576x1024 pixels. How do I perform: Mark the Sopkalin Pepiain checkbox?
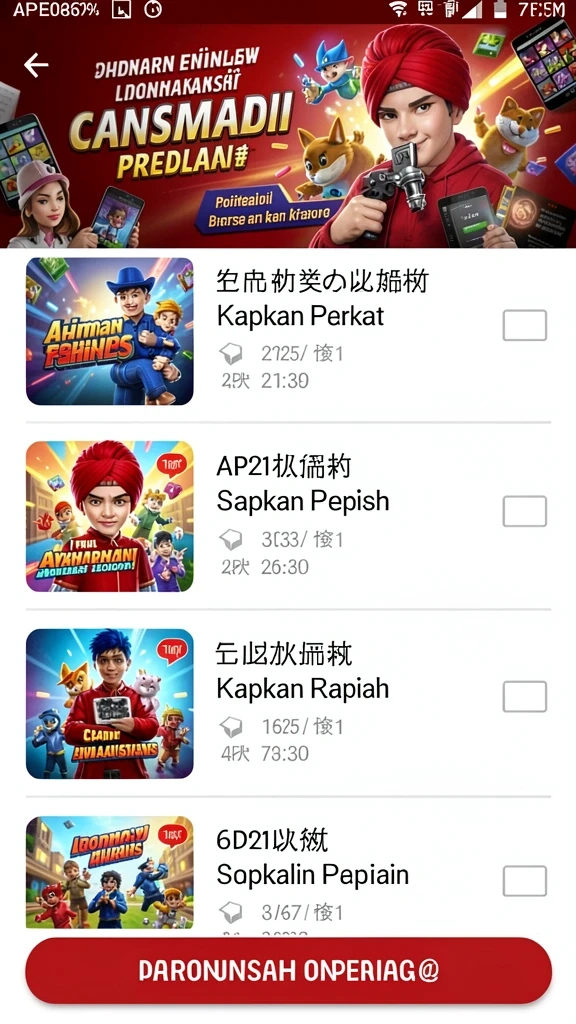(524, 881)
